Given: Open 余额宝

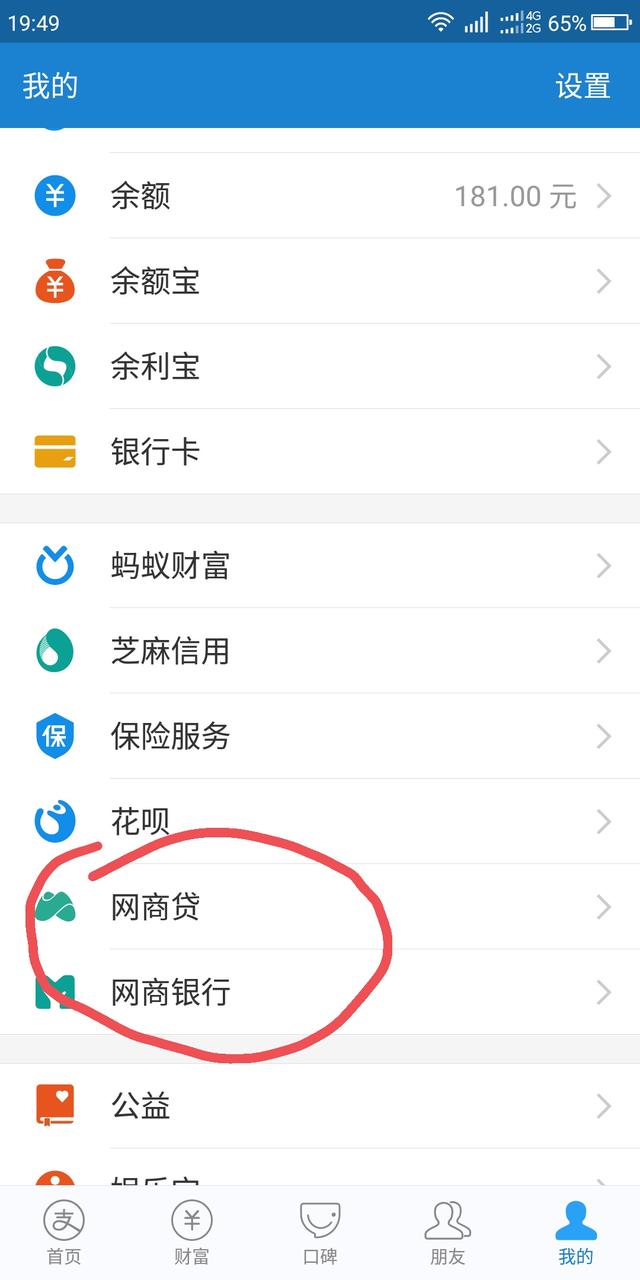Looking at the screenshot, I should pyautogui.click(x=320, y=282).
